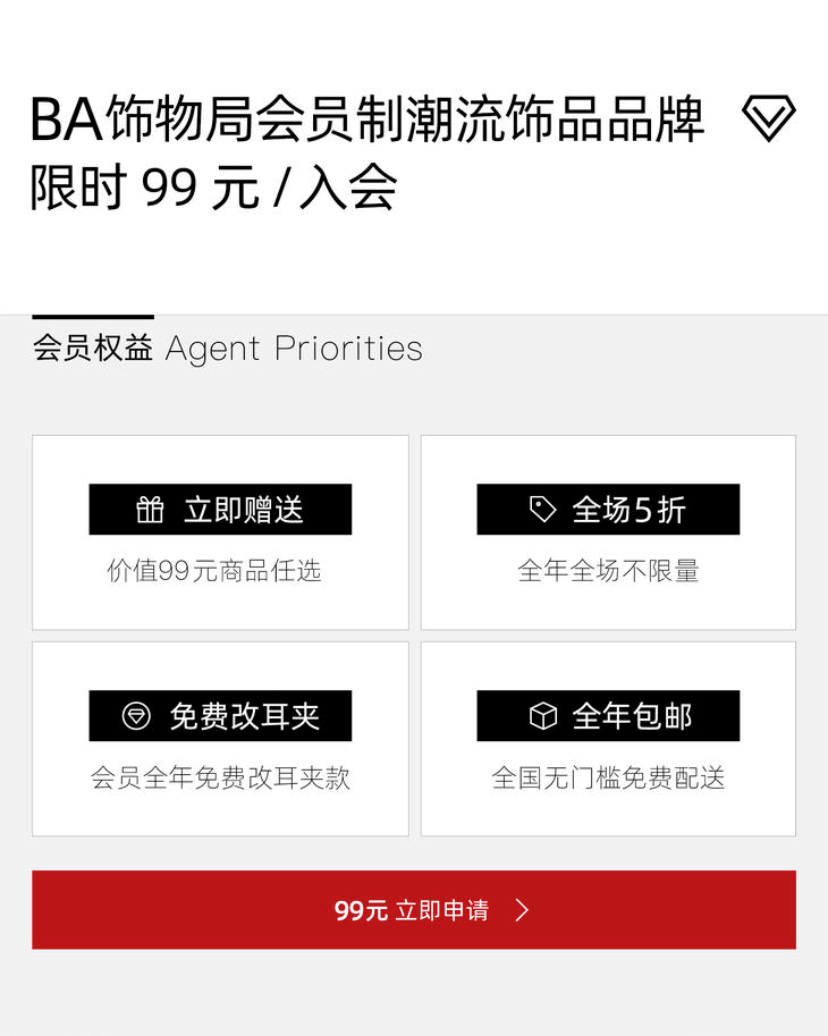Tap the 全场5折 black badge
Screen dimensions: 828x1036
pyautogui.click(x=608, y=508)
